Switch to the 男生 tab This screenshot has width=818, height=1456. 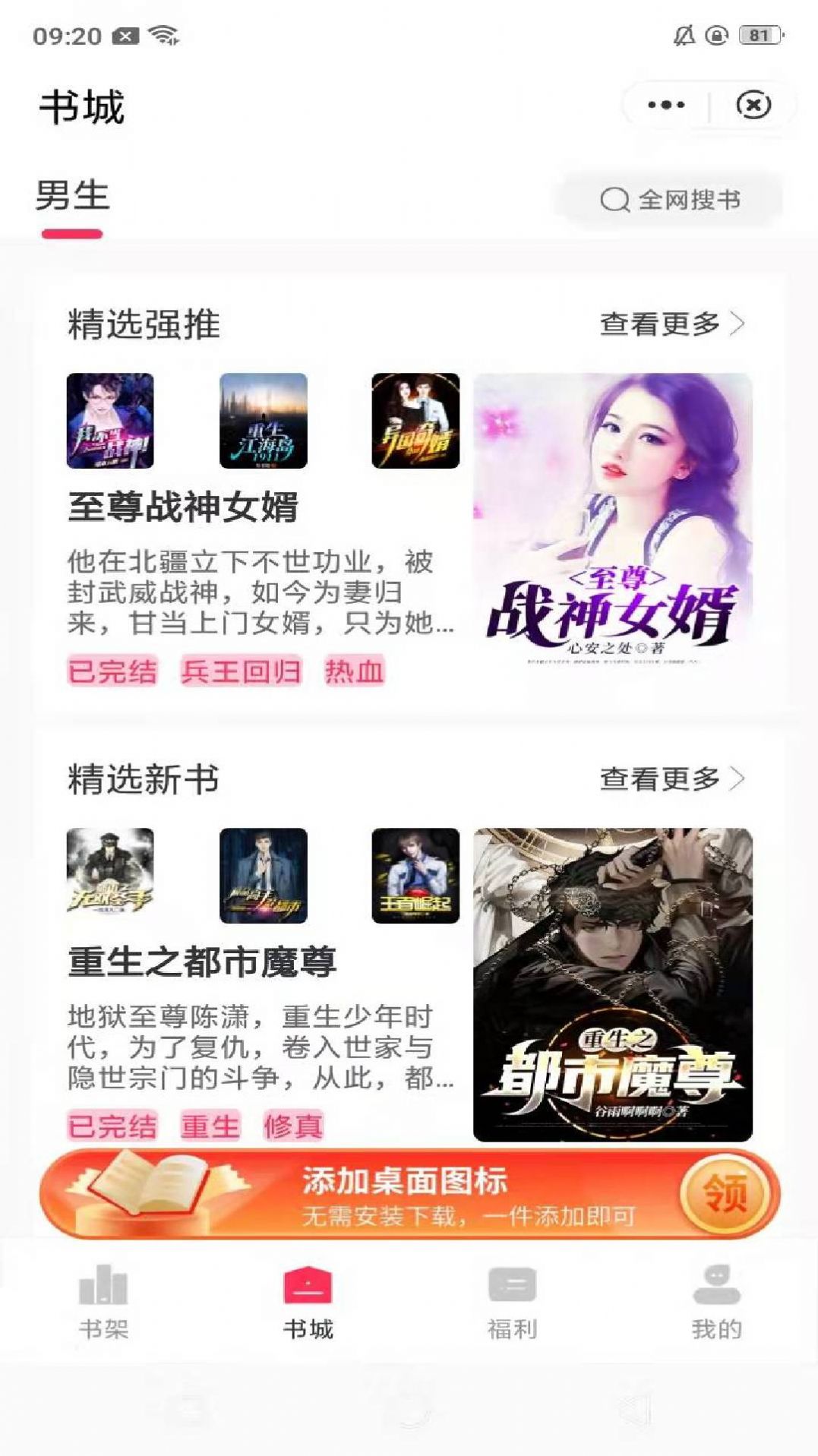74,196
